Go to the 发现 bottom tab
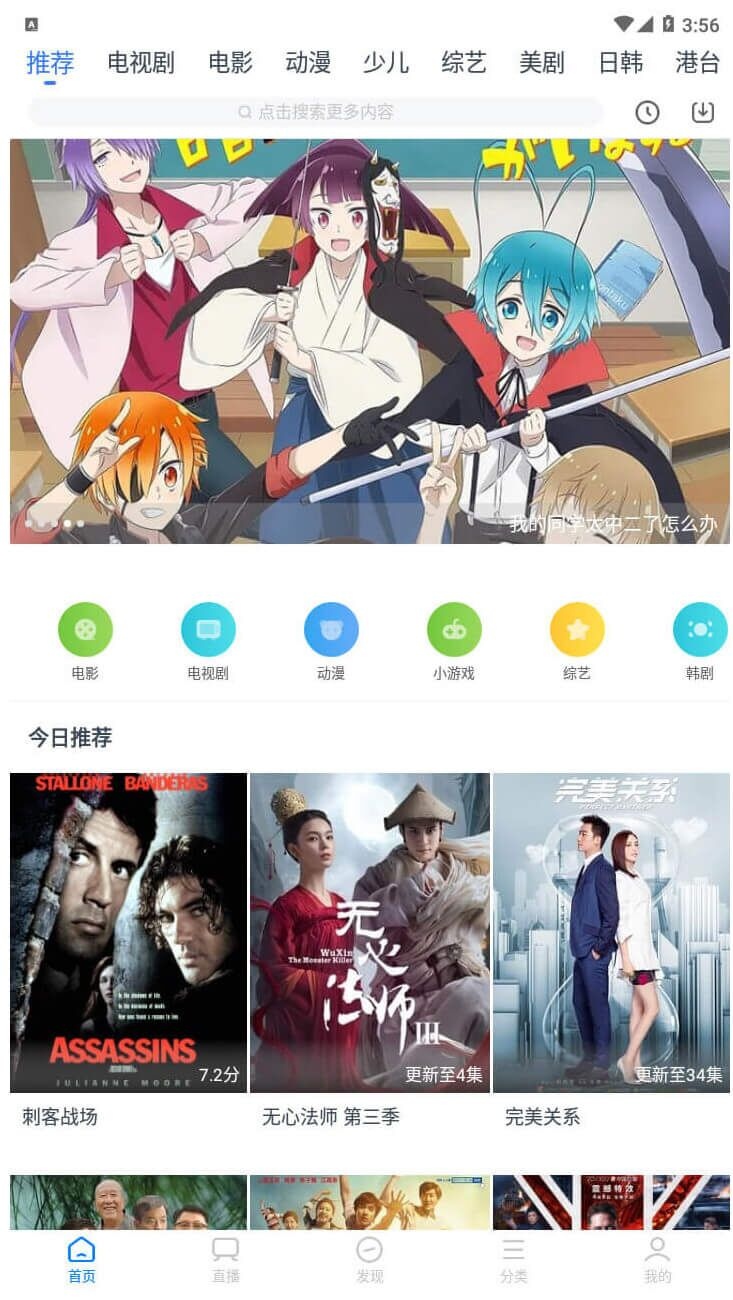 pyautogui.click(x=370, y=1260)
